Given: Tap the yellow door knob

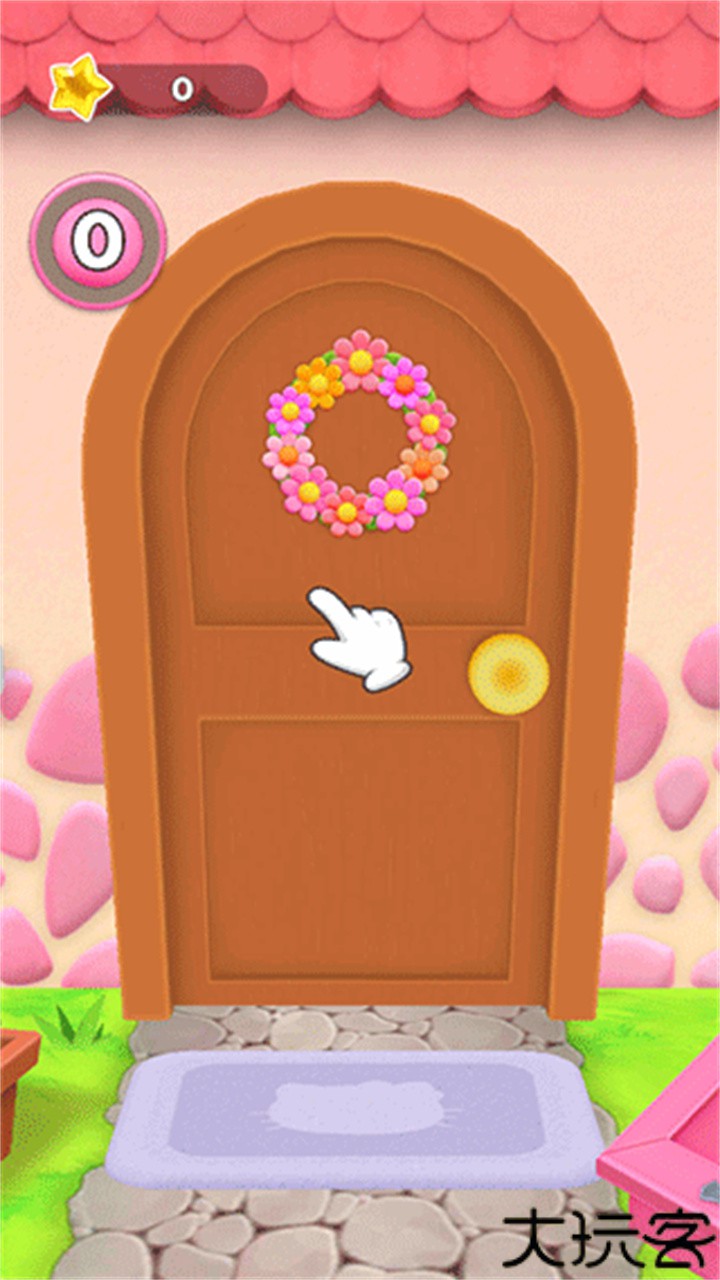Looking at the screenshot, I should click(x=509, y=674).
